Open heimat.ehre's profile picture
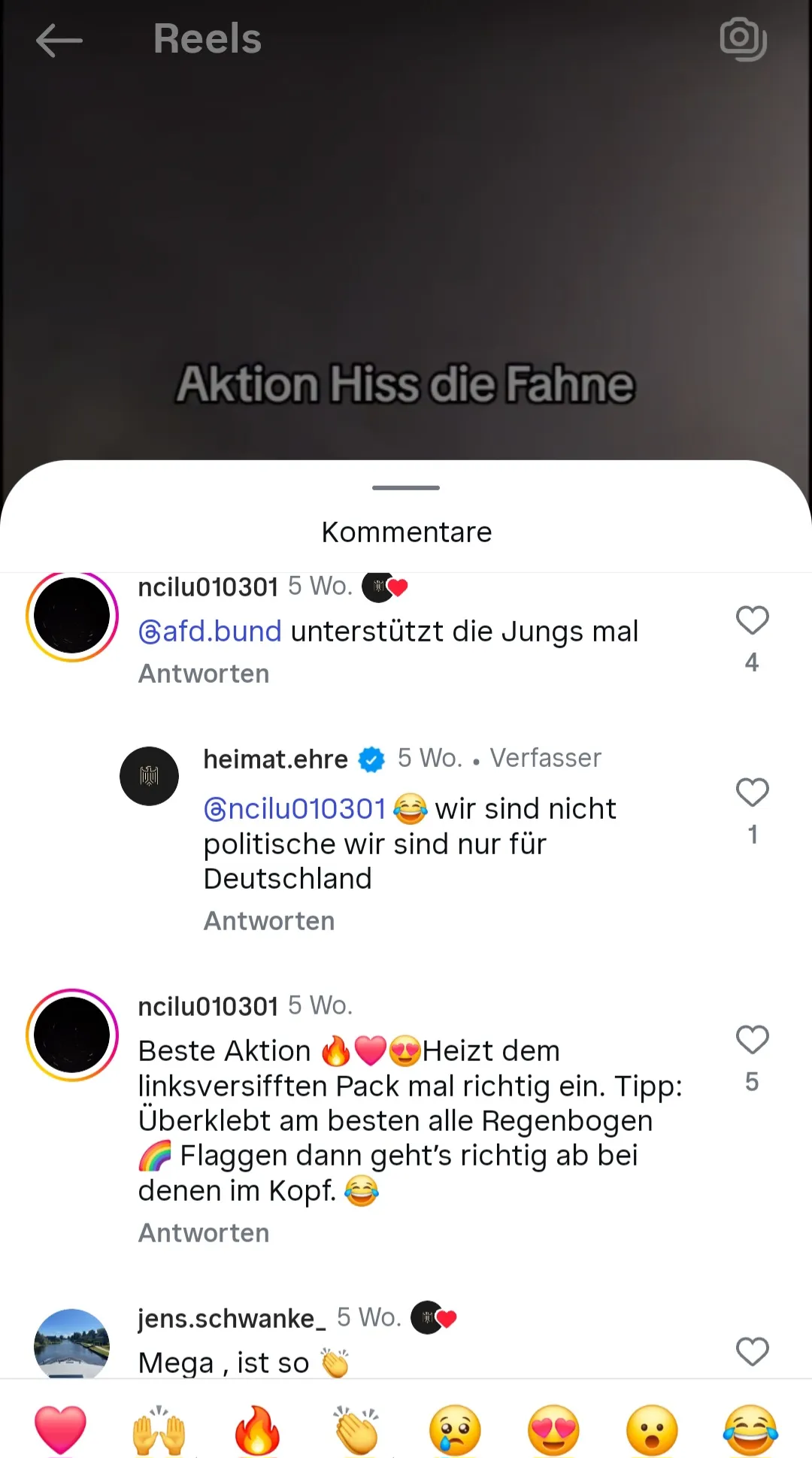812x1458 pixels. point(149,776)
